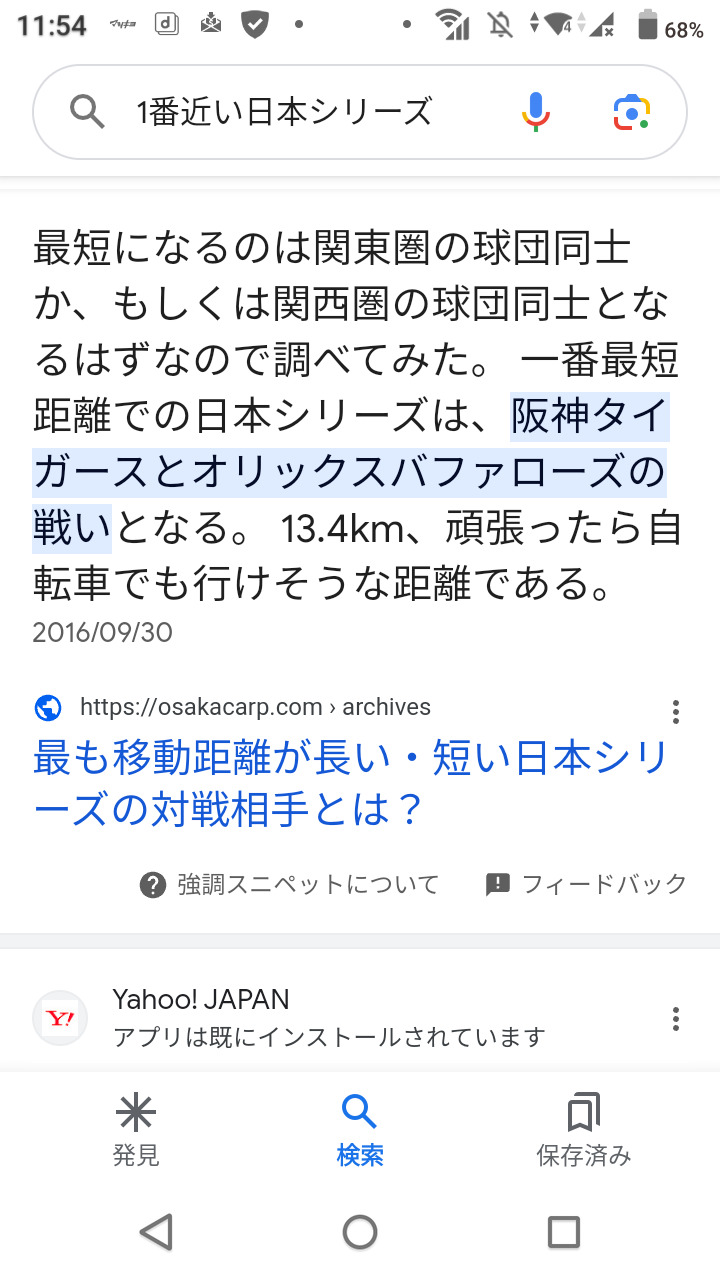Open 強調スニペットについて info
Viewport: 720px width, 1280px height.
click(290, 884)
